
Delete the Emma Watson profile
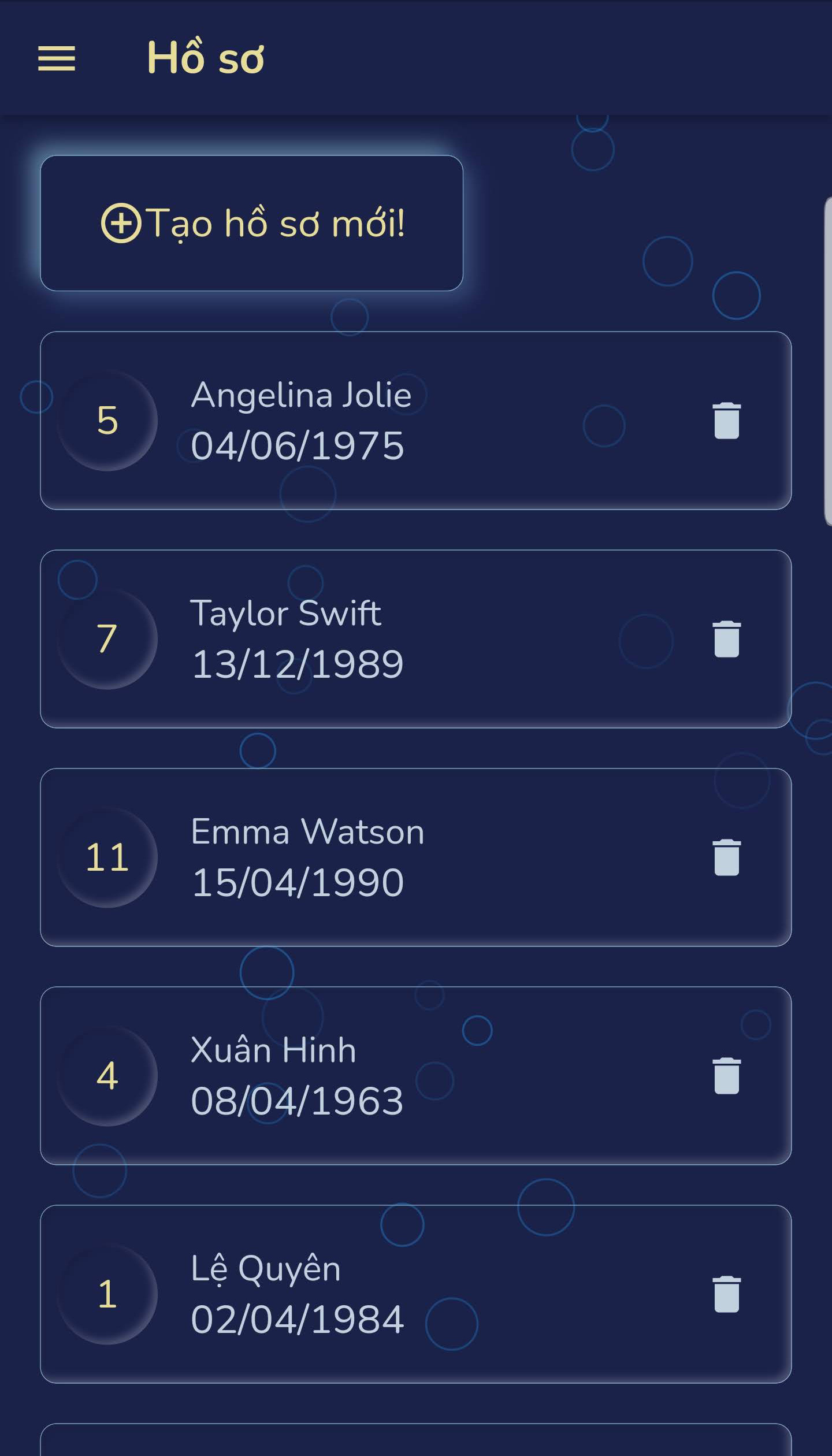[x=726, y=858]
